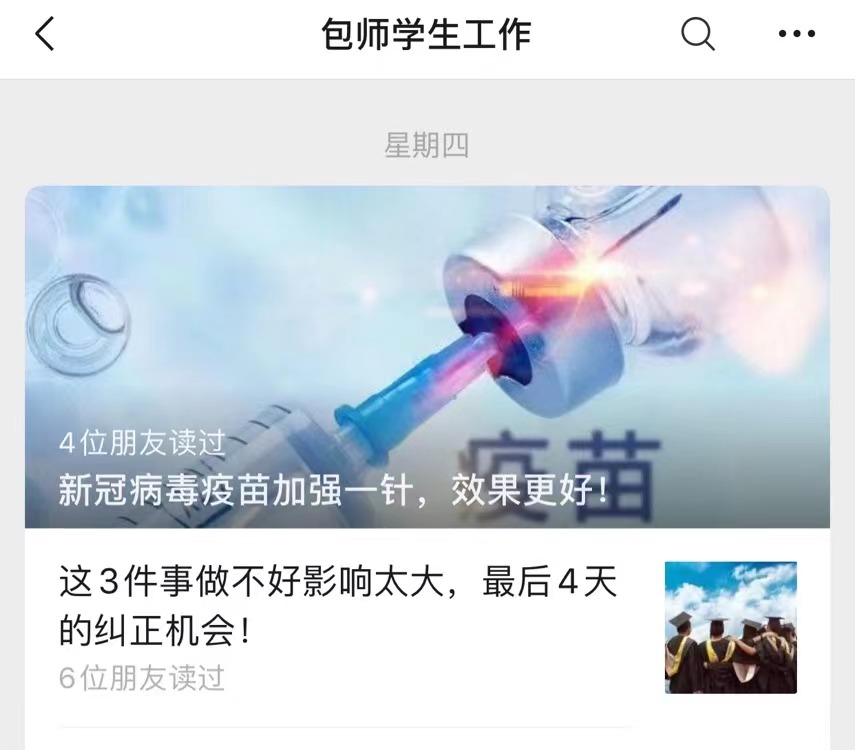Open the 新冠病毒疫苗加强一针 vaccine article
This screenshot has width=855, height=750.
[427, 357]
